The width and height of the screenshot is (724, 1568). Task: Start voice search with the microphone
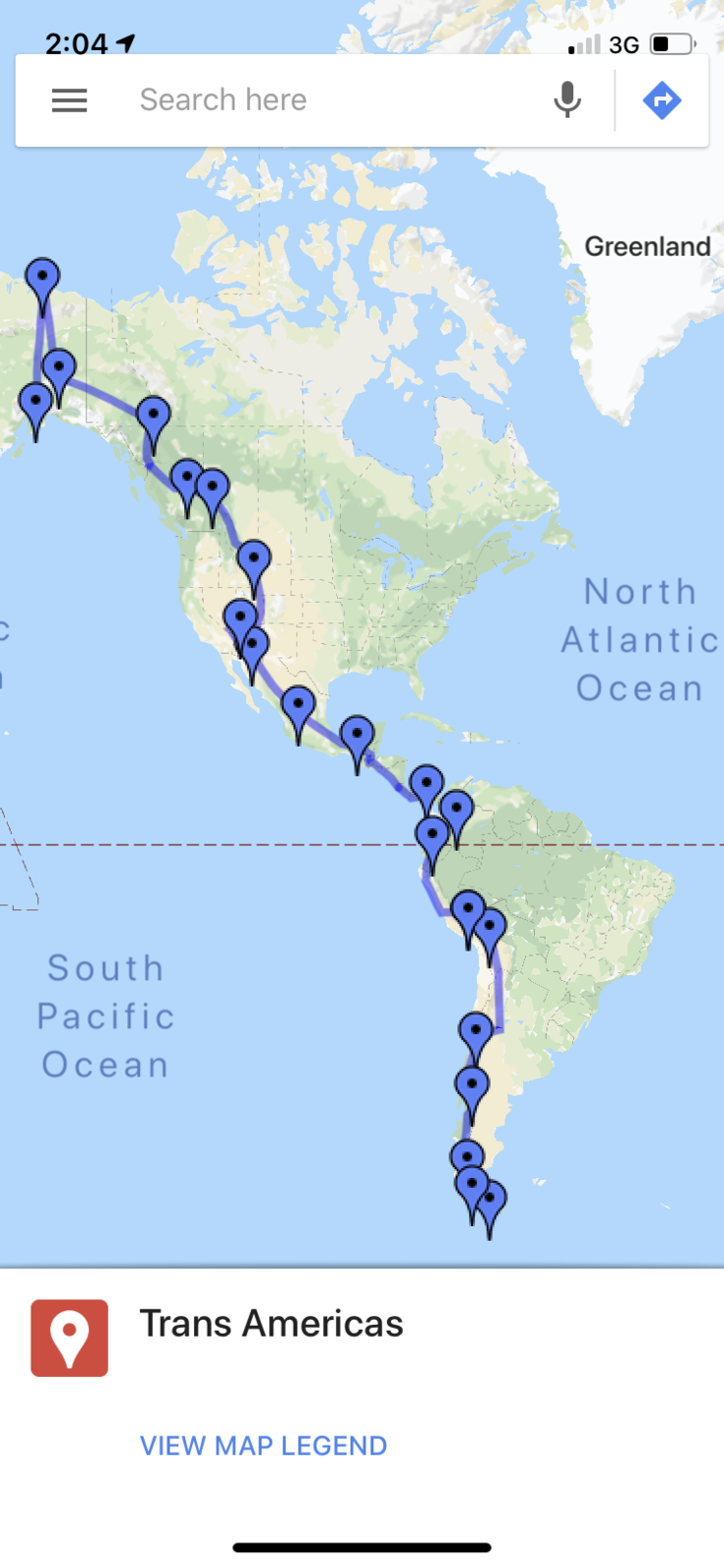(x=567, y=100)
